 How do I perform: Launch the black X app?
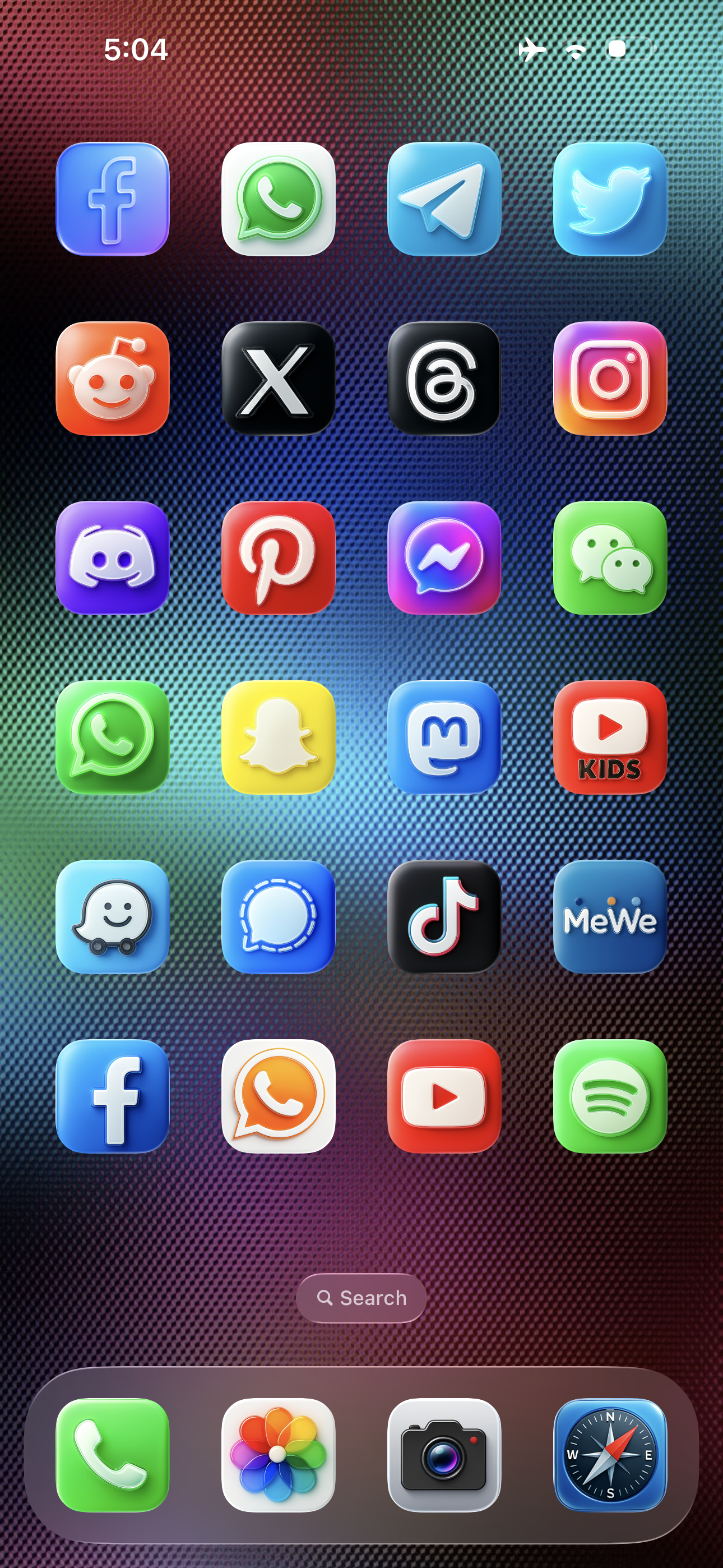coord(278,378)
